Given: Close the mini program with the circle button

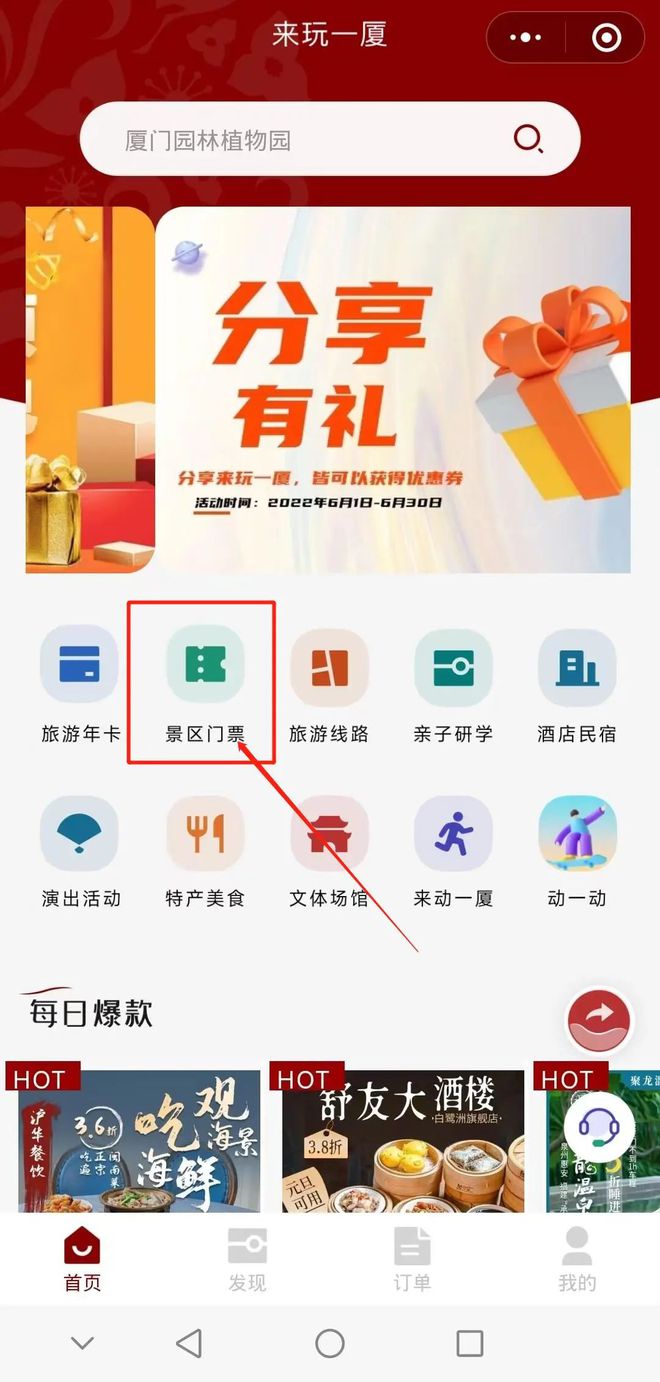Looking at the screenshot, I should [606, 38].
